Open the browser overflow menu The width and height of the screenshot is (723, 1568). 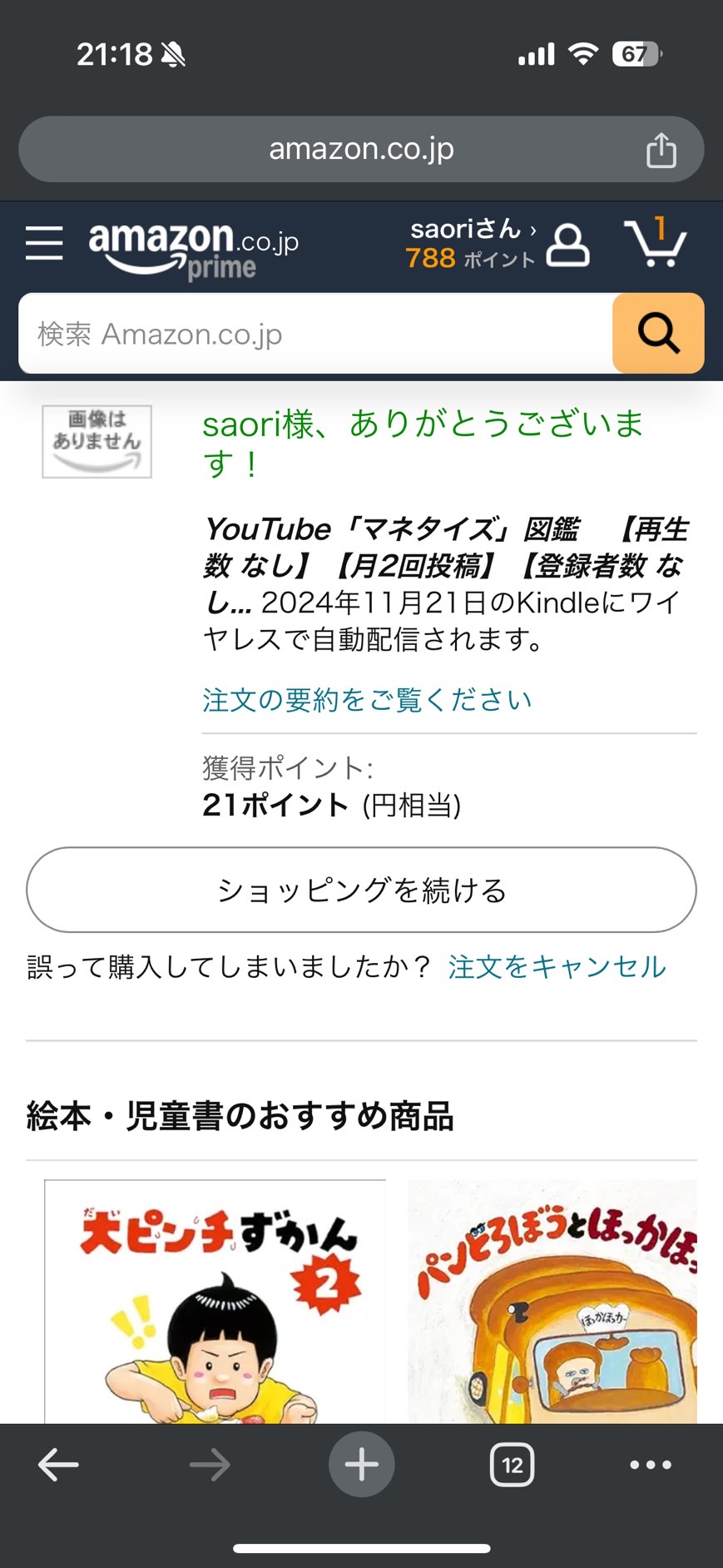pos(651,1465)
